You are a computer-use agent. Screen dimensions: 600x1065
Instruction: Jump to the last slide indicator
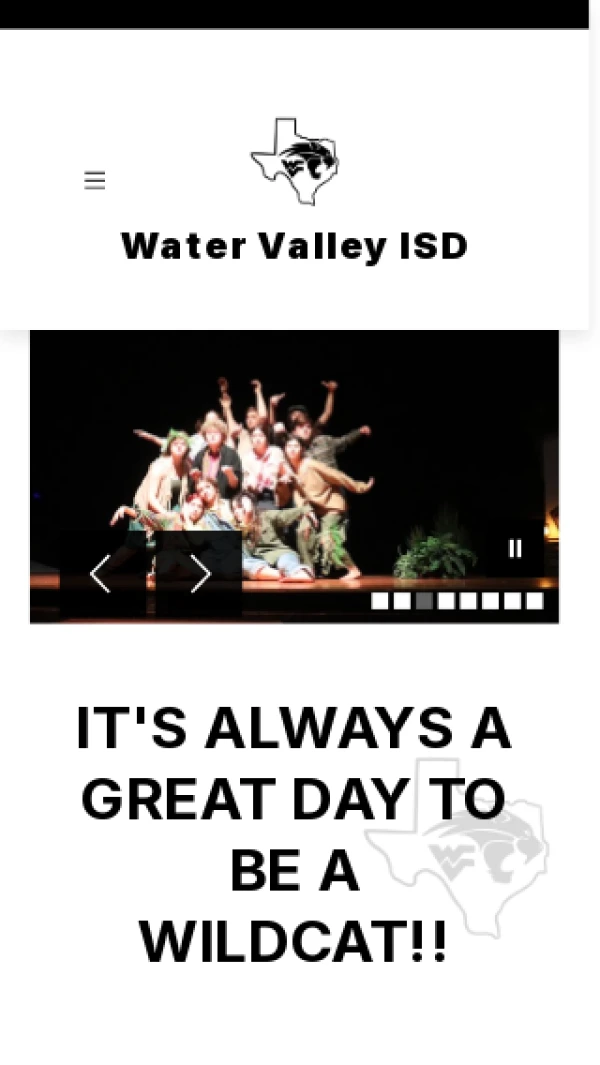(535, 601)
